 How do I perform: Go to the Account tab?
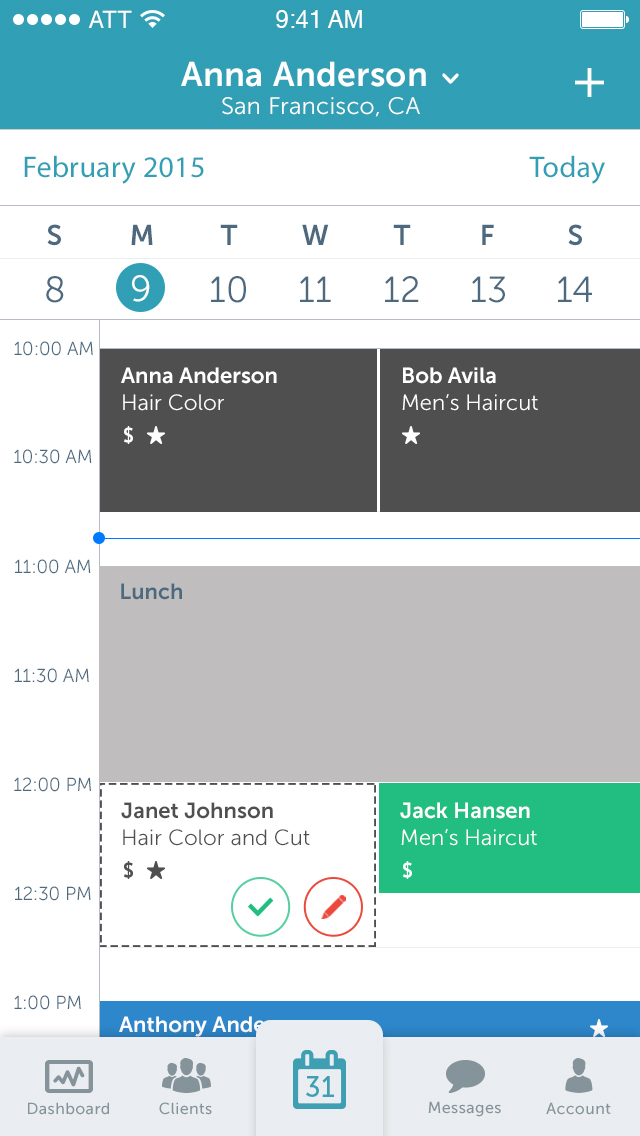tap(578, 1087)
